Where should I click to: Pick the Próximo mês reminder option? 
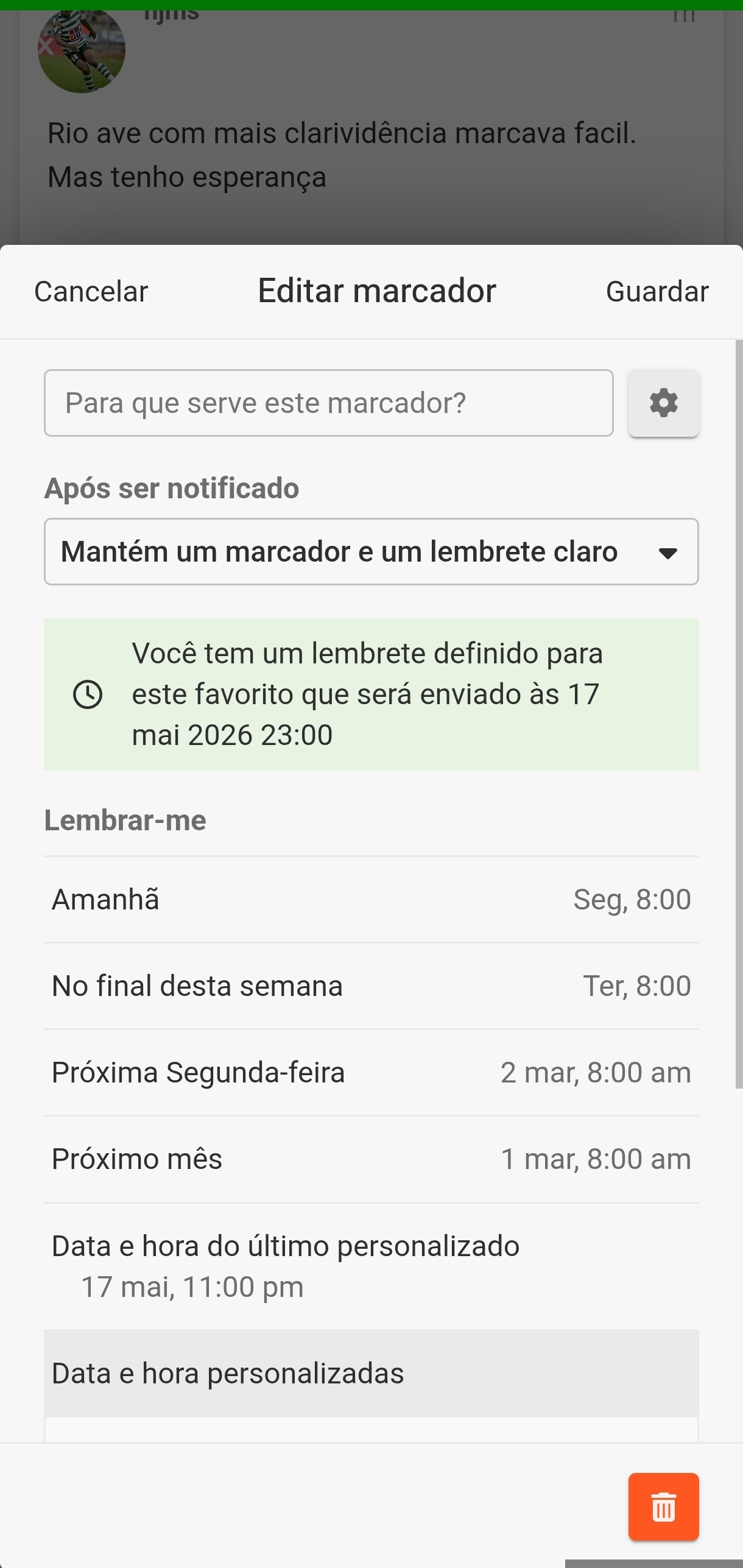371,1159
